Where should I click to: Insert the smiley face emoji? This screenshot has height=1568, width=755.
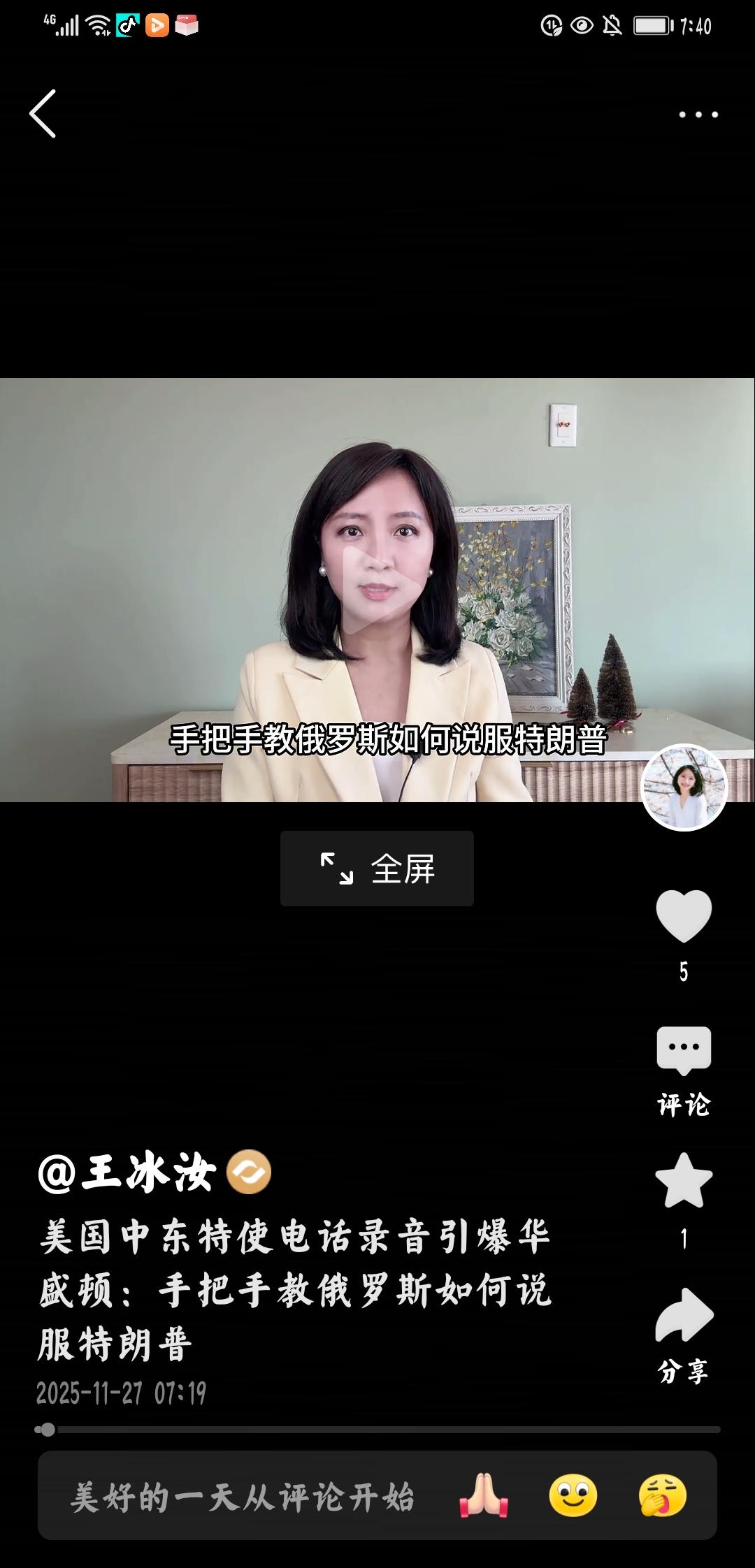point(573,1496)
